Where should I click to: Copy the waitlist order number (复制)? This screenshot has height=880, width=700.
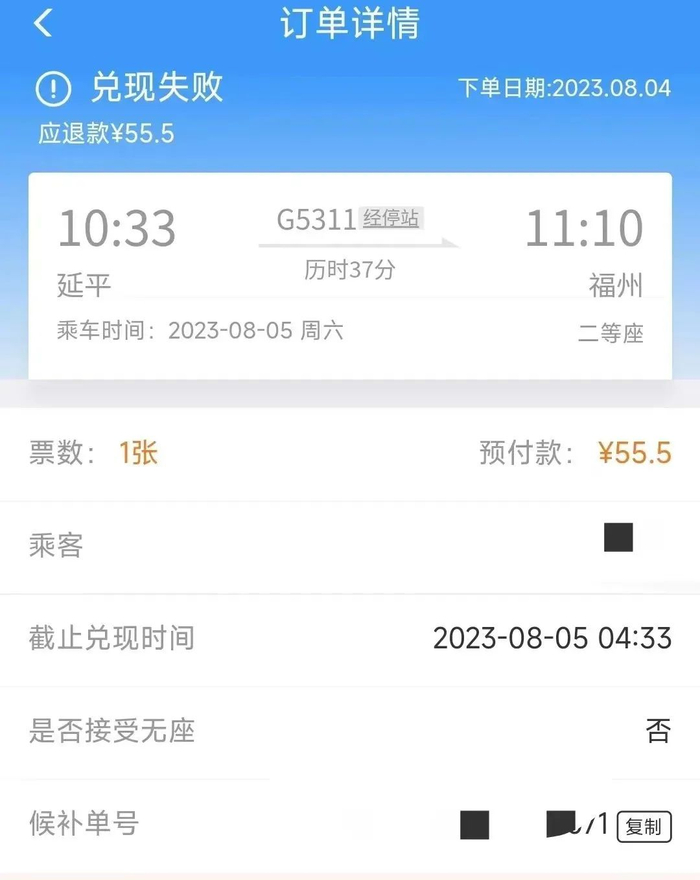[643, 826]
